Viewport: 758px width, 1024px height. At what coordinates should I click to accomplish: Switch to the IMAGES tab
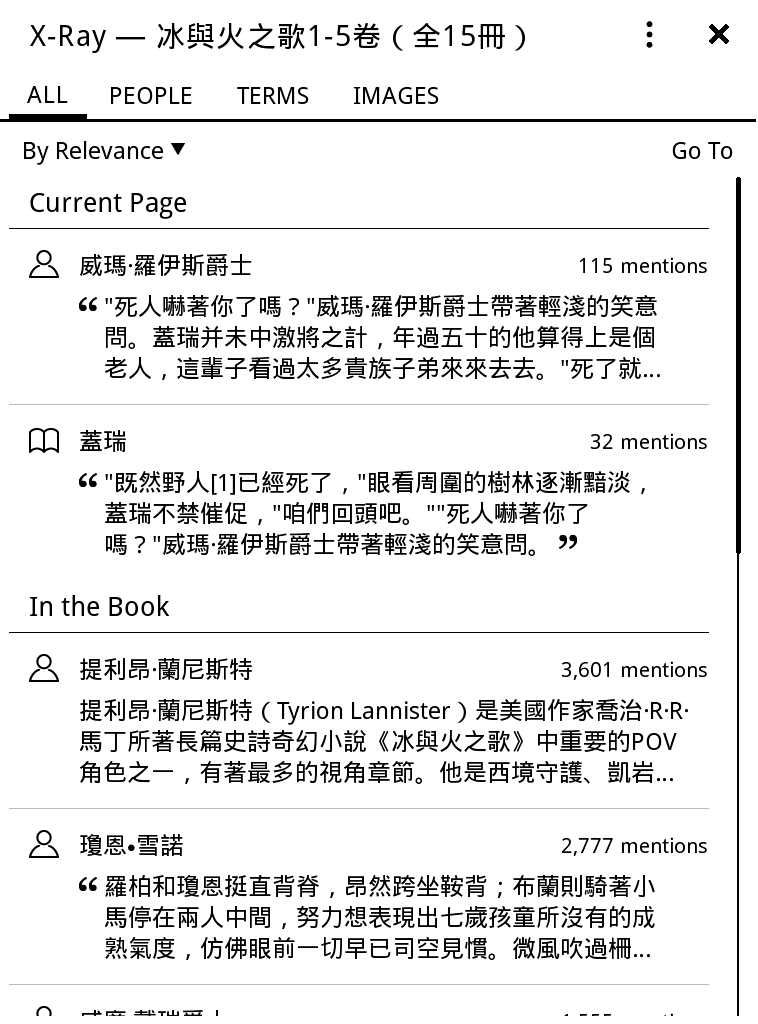click(395, 96)
